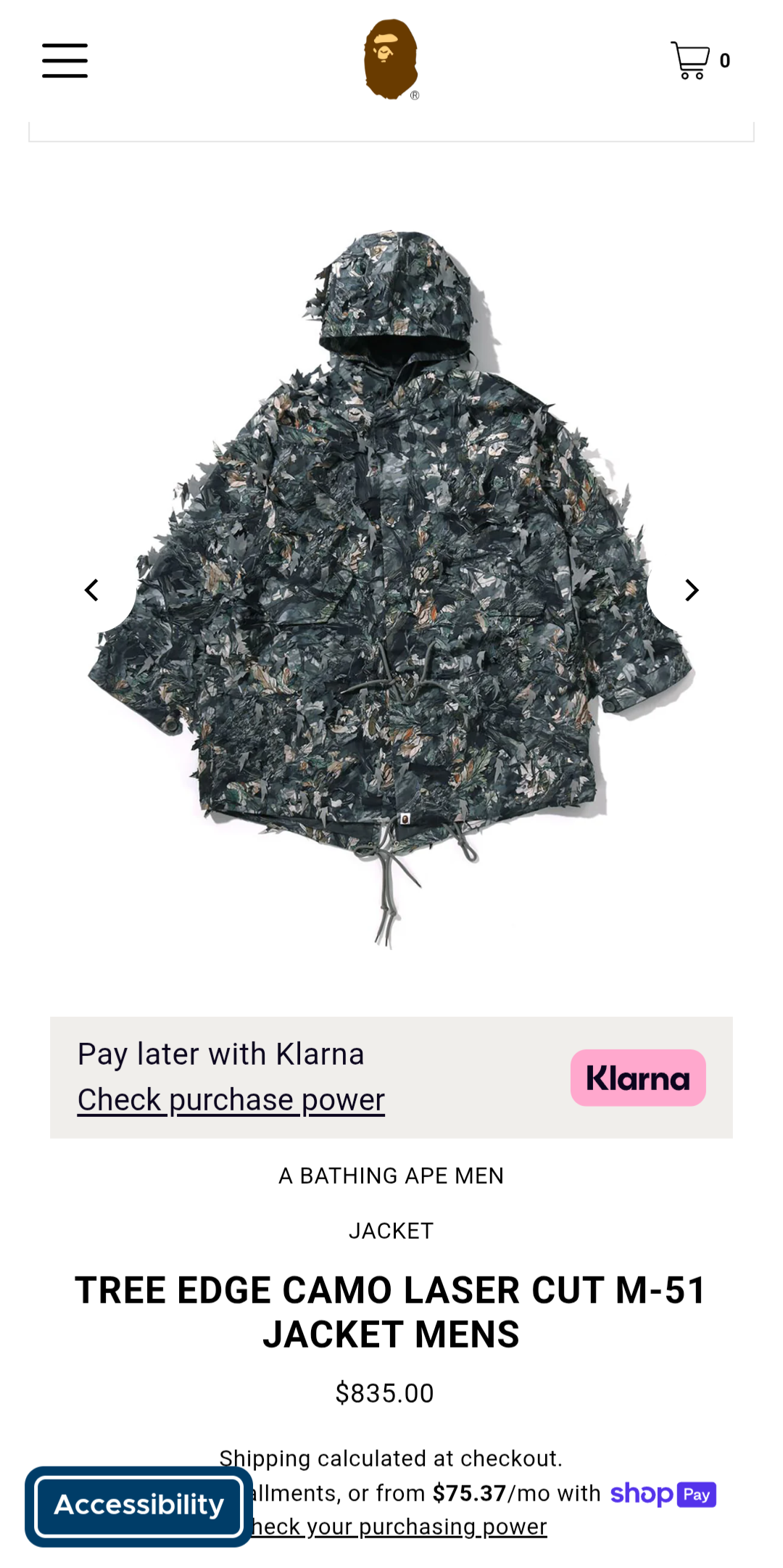Go to the BAPE home logo

[x=391, y=59]
